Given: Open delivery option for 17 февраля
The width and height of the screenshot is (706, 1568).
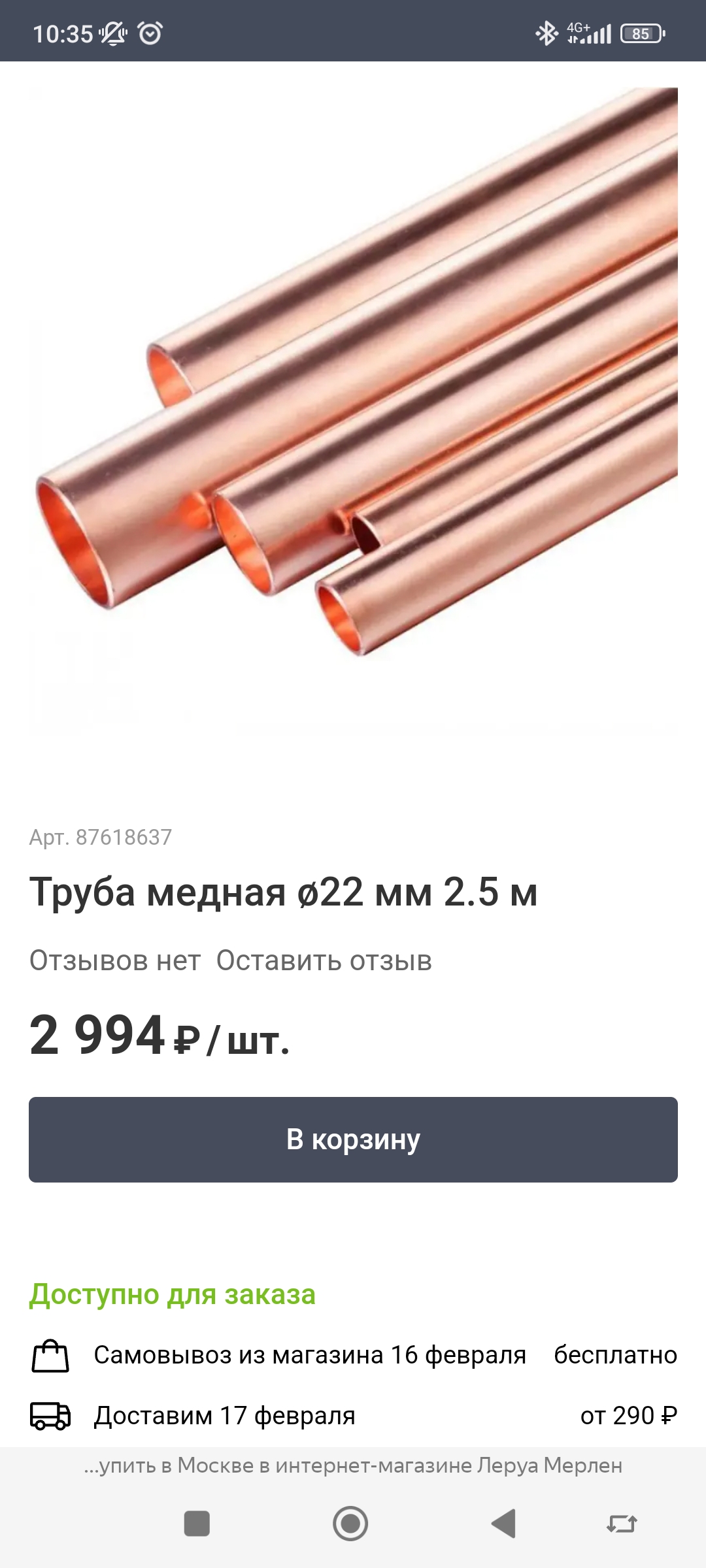Looking at the screenshot, I should click(x=224, y=1416).
